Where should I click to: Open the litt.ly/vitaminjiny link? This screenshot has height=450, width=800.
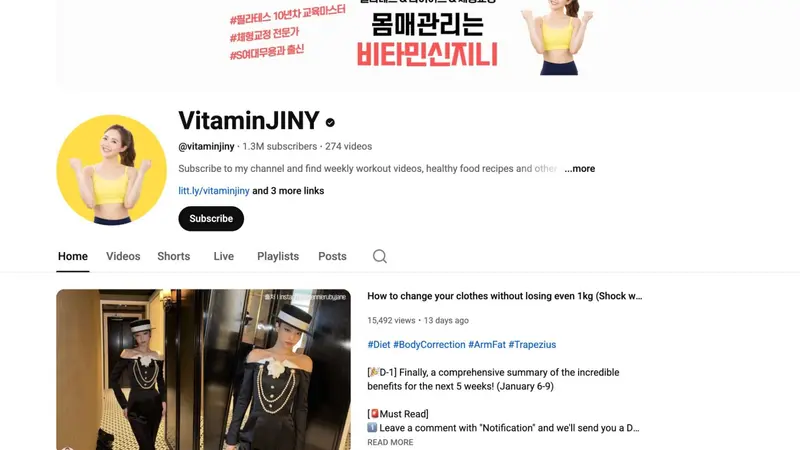pos(213,191)
